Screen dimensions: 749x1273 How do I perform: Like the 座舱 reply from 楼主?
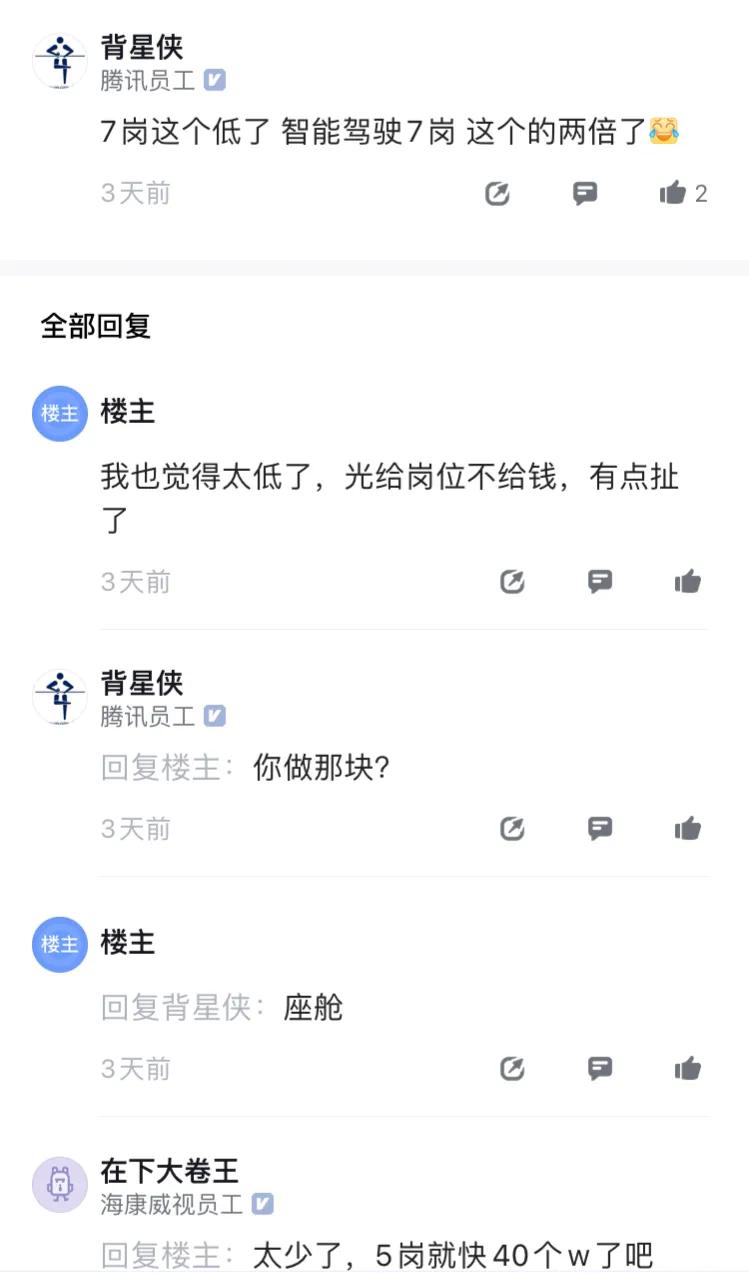coord(688,1068)
